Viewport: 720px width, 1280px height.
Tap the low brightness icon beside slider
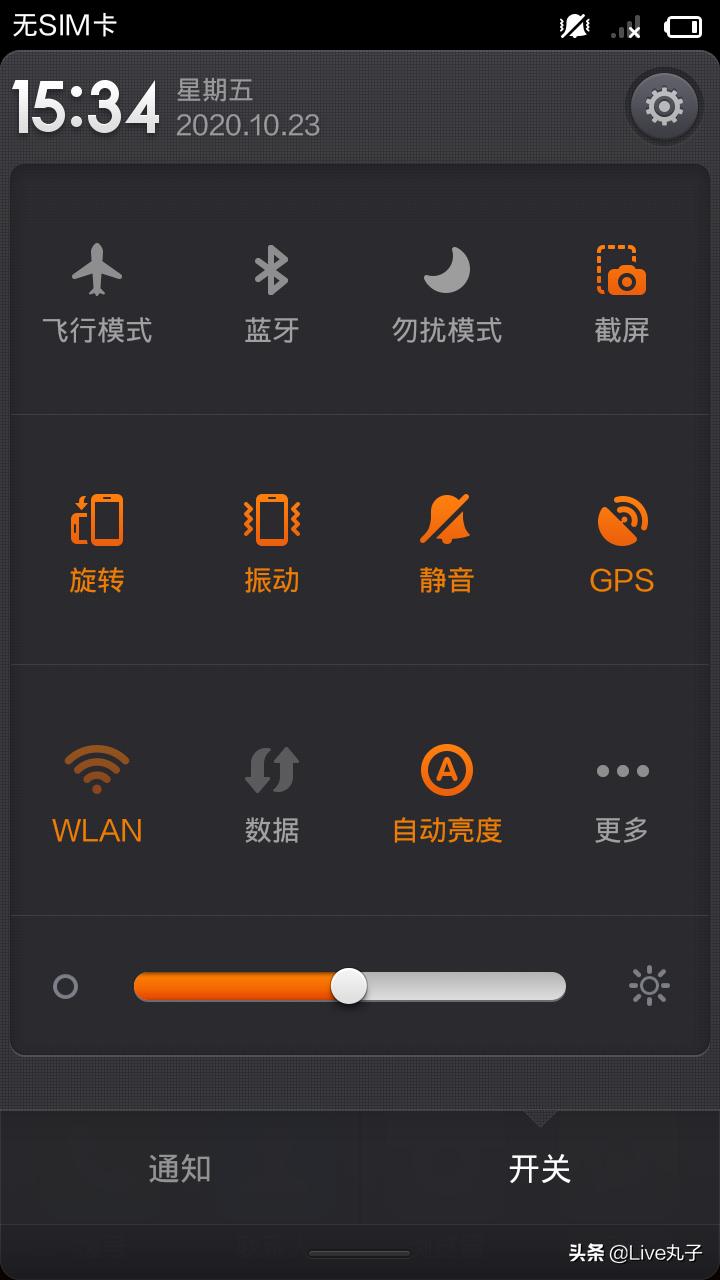tap(67, 985)
